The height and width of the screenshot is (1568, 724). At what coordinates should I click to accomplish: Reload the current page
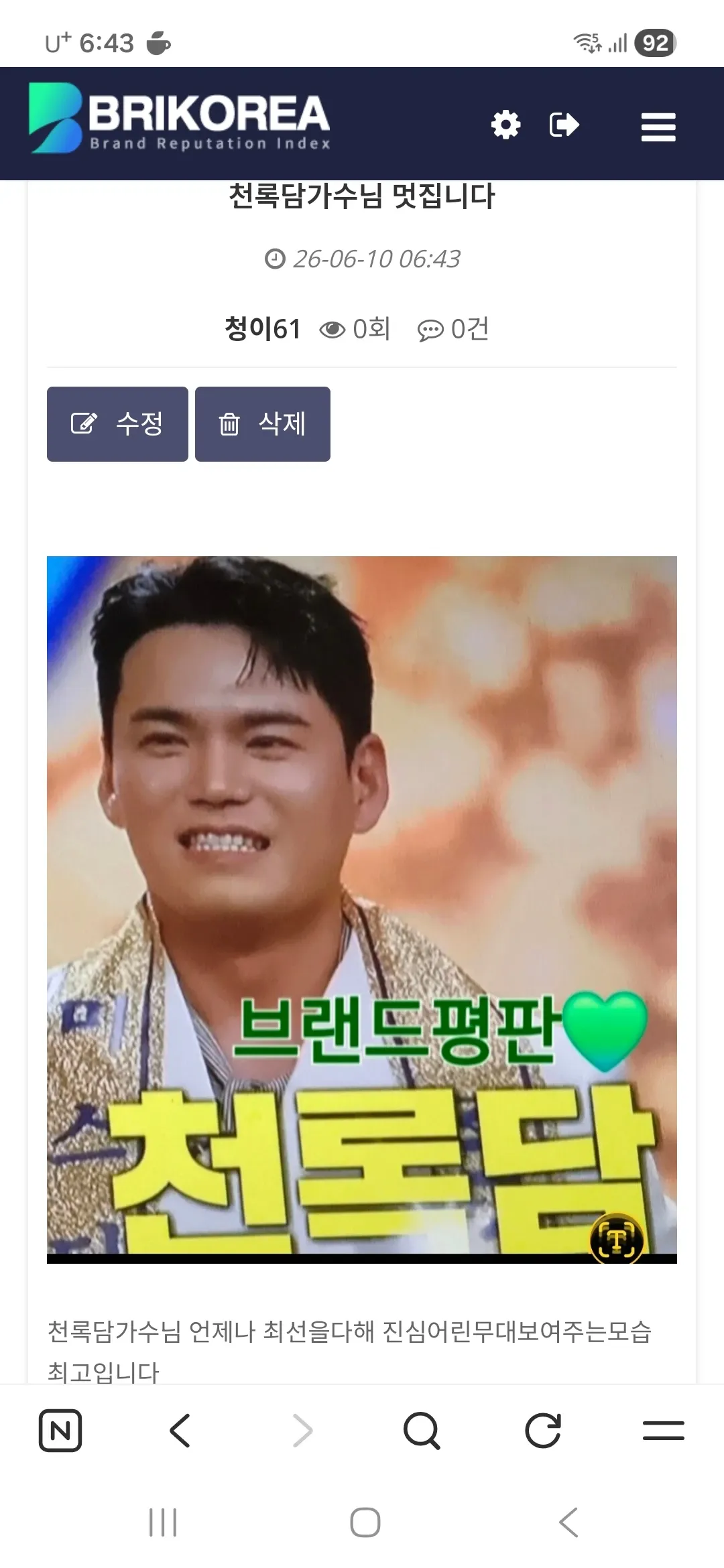click(x=542, y=1431)
